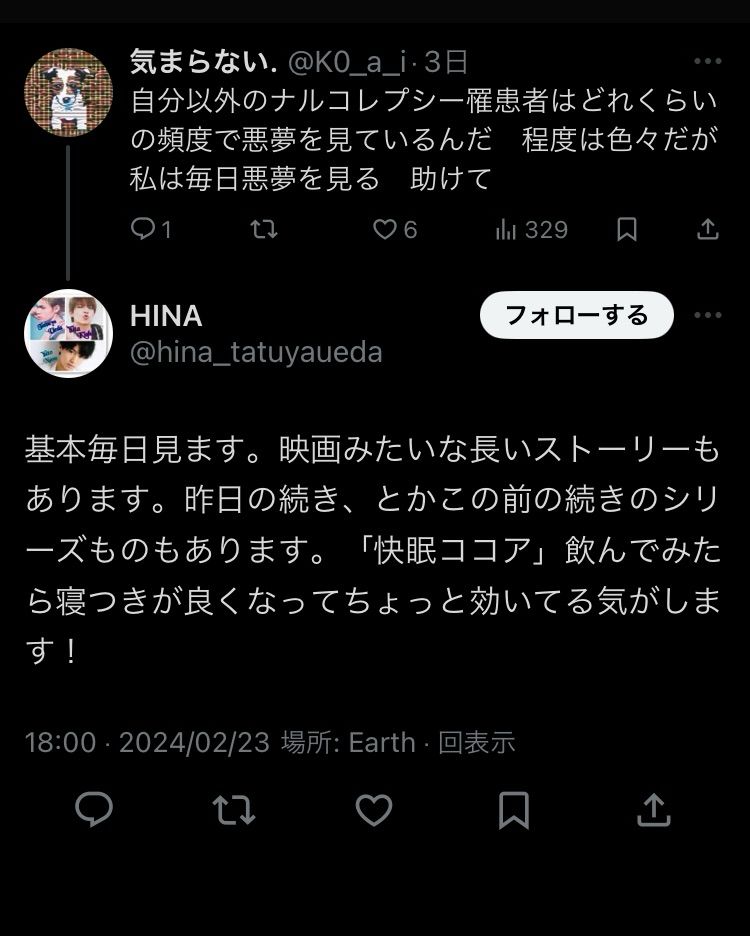Share 気まらない.'s tweet
Image resolution: width=750 pixels, height=936 pixels.
coord(706,229)
